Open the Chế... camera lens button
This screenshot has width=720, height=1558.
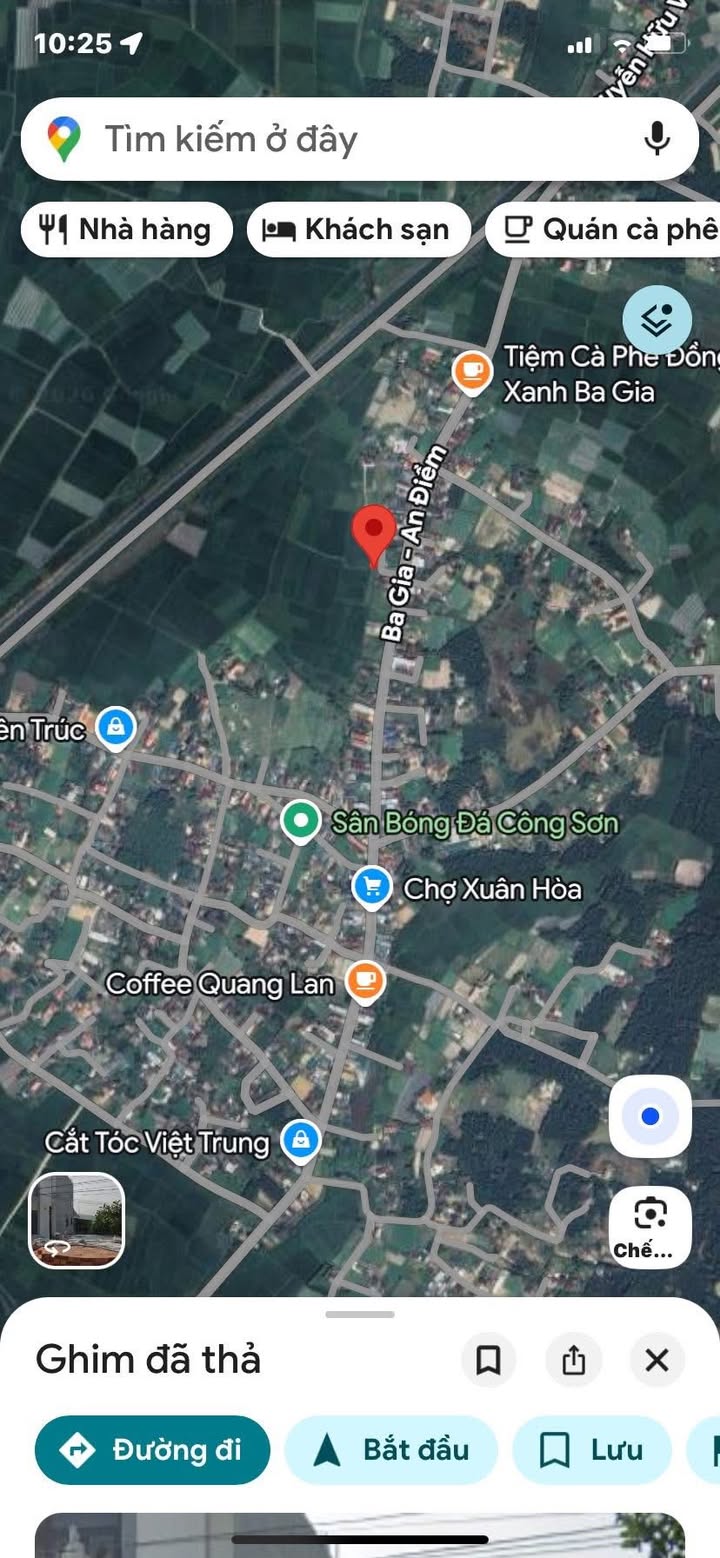click(650, 1226)
